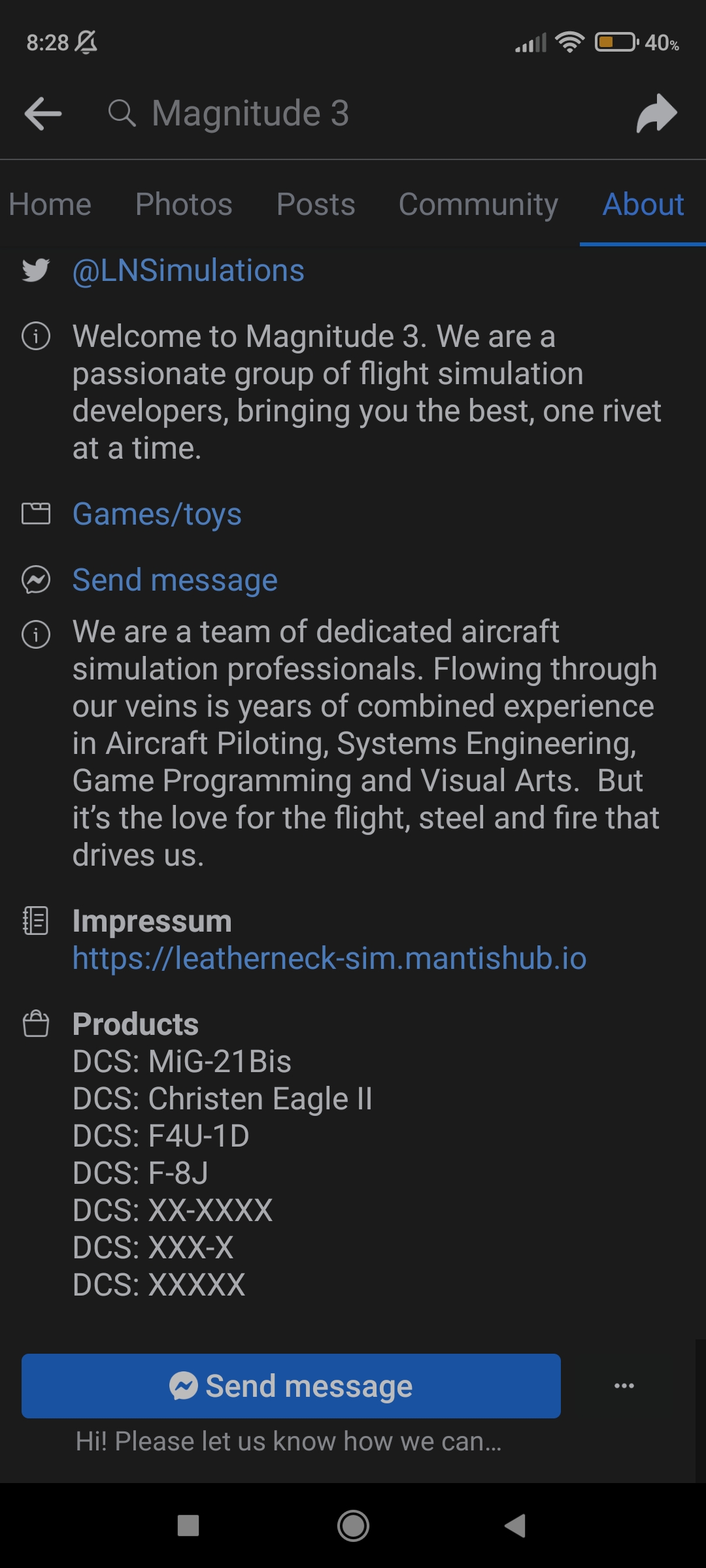Share this page via the arrow icon

coord(656,114)
